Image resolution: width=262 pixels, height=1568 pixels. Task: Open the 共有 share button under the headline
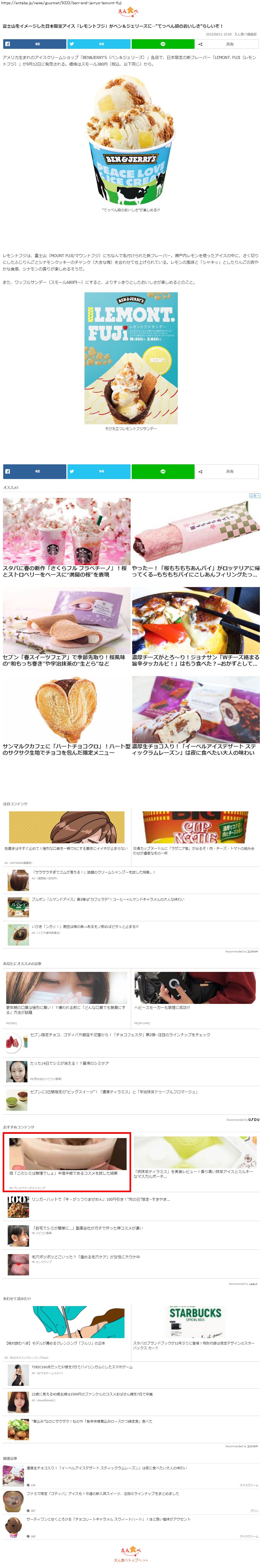pyautogui.click(x=227, y=44)
